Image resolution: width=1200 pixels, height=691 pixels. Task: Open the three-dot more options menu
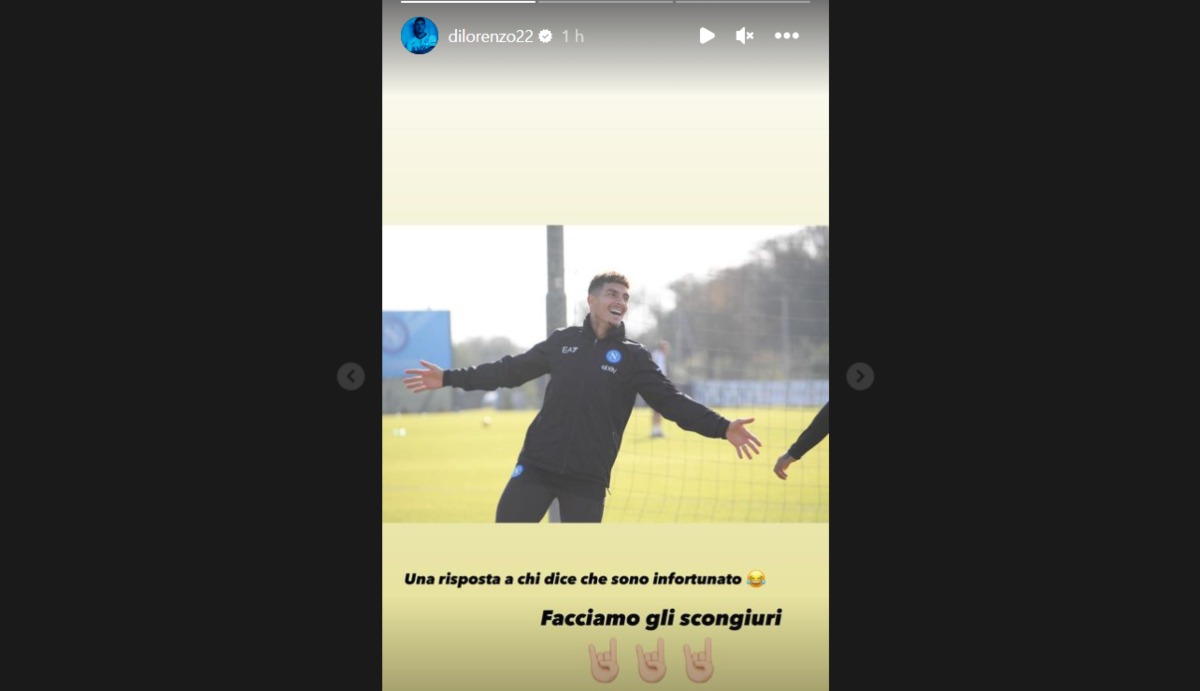click(x=787, y=36)
